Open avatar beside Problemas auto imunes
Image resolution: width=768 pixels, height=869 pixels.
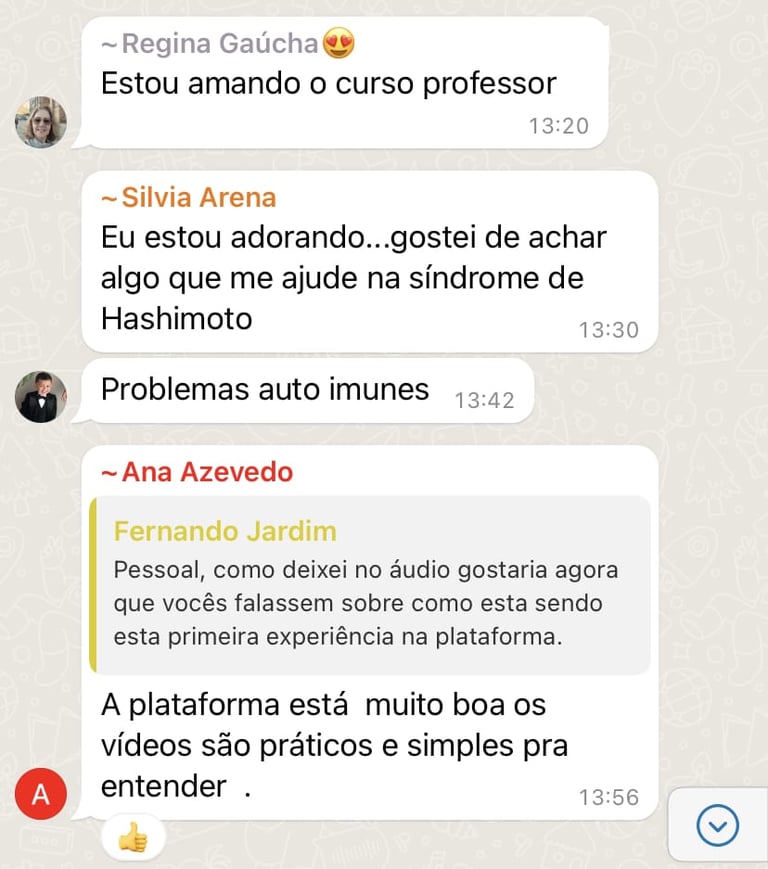41,397
